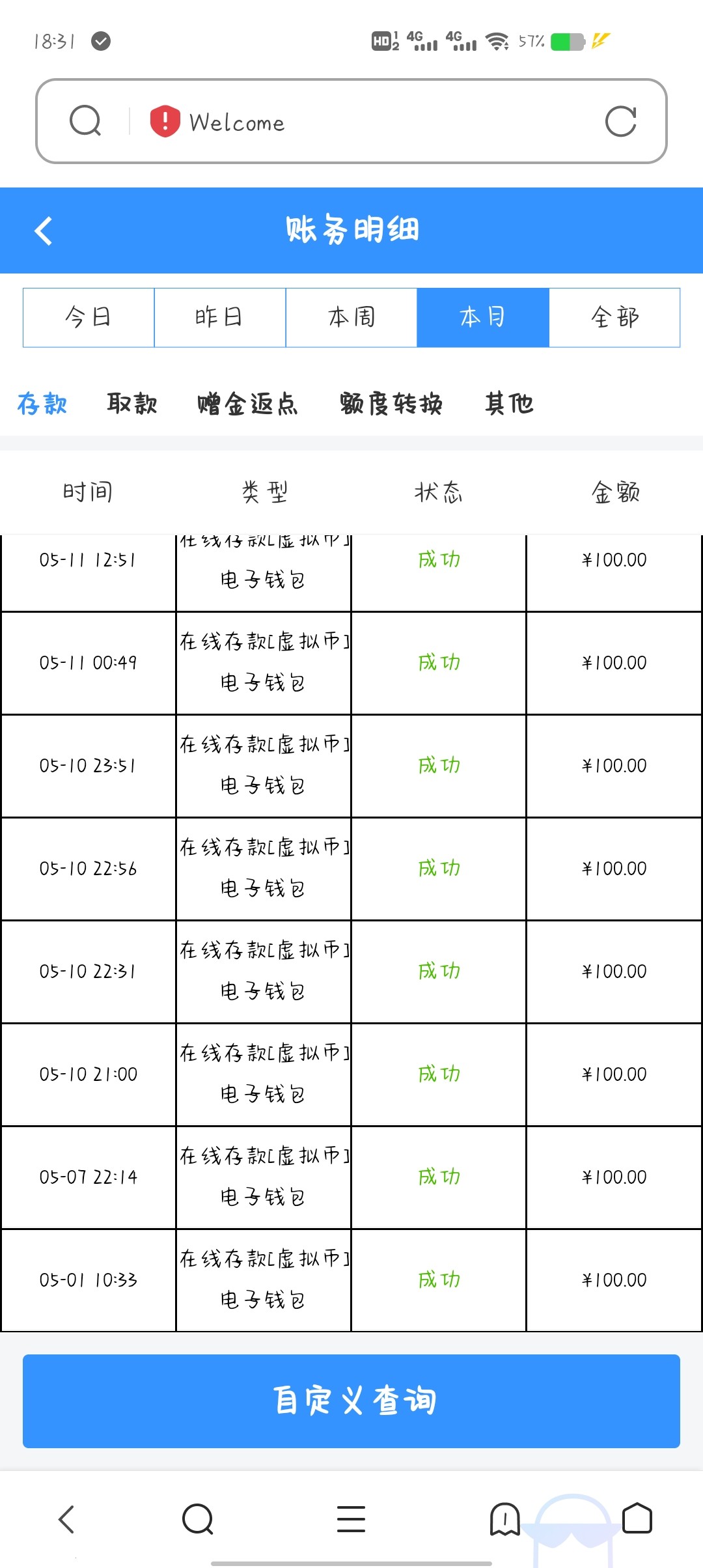Select the 存款 category
The height and width of the screenshot is (1568, 703).
(42, 404)
